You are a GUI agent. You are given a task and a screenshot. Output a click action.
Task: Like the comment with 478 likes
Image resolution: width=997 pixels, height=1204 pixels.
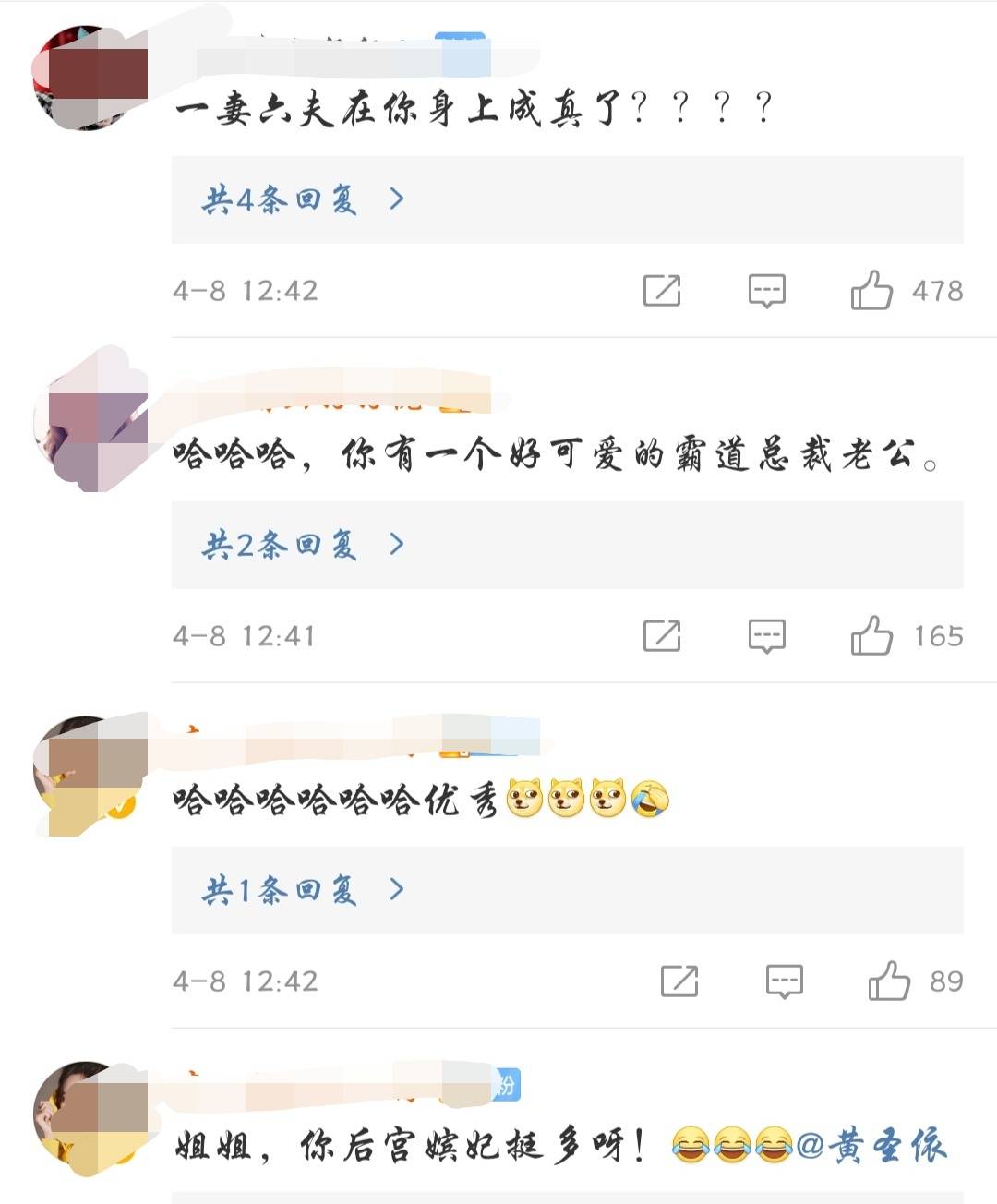[x=871, y=290]
